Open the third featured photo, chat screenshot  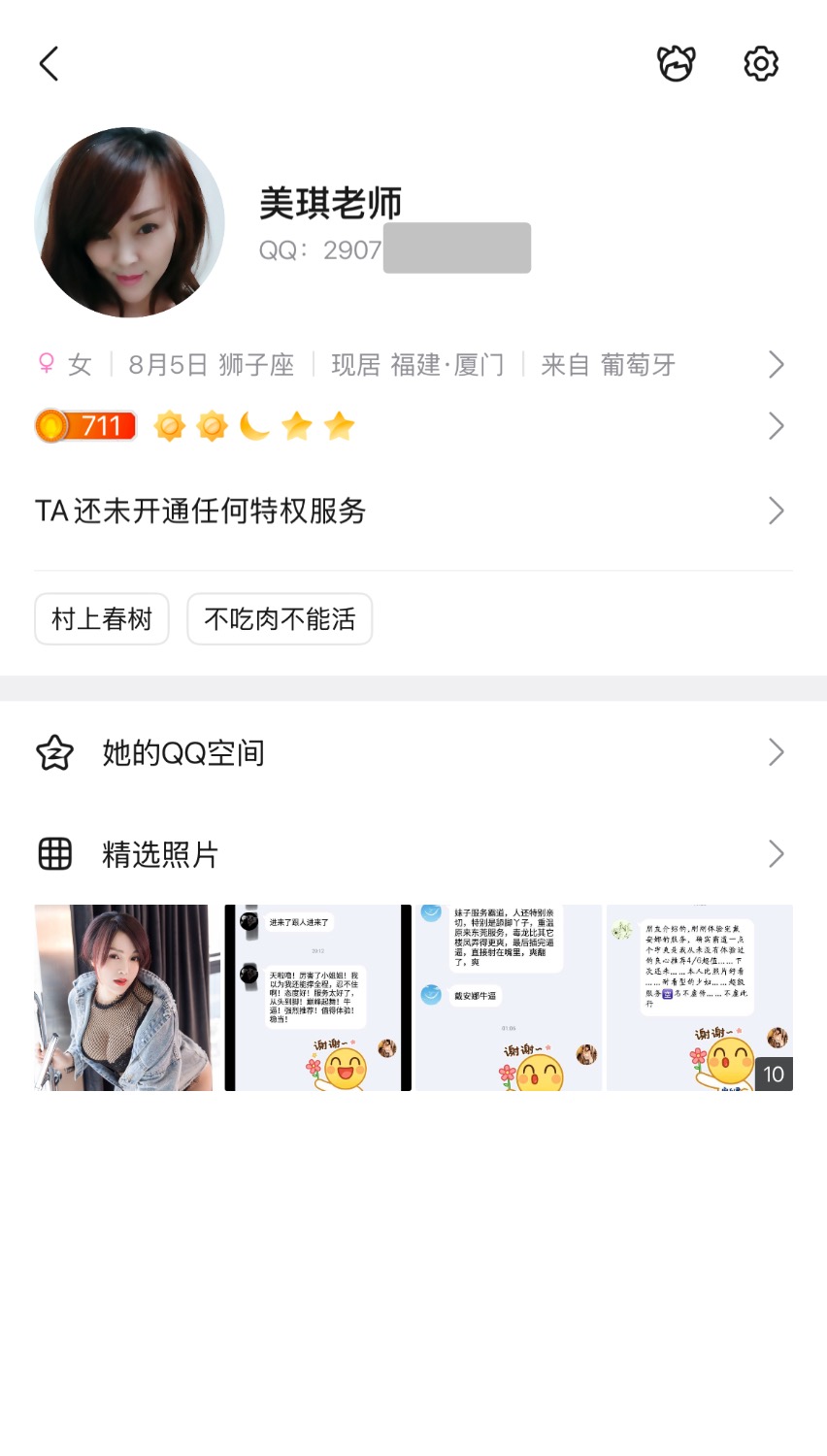pos(509,998)
